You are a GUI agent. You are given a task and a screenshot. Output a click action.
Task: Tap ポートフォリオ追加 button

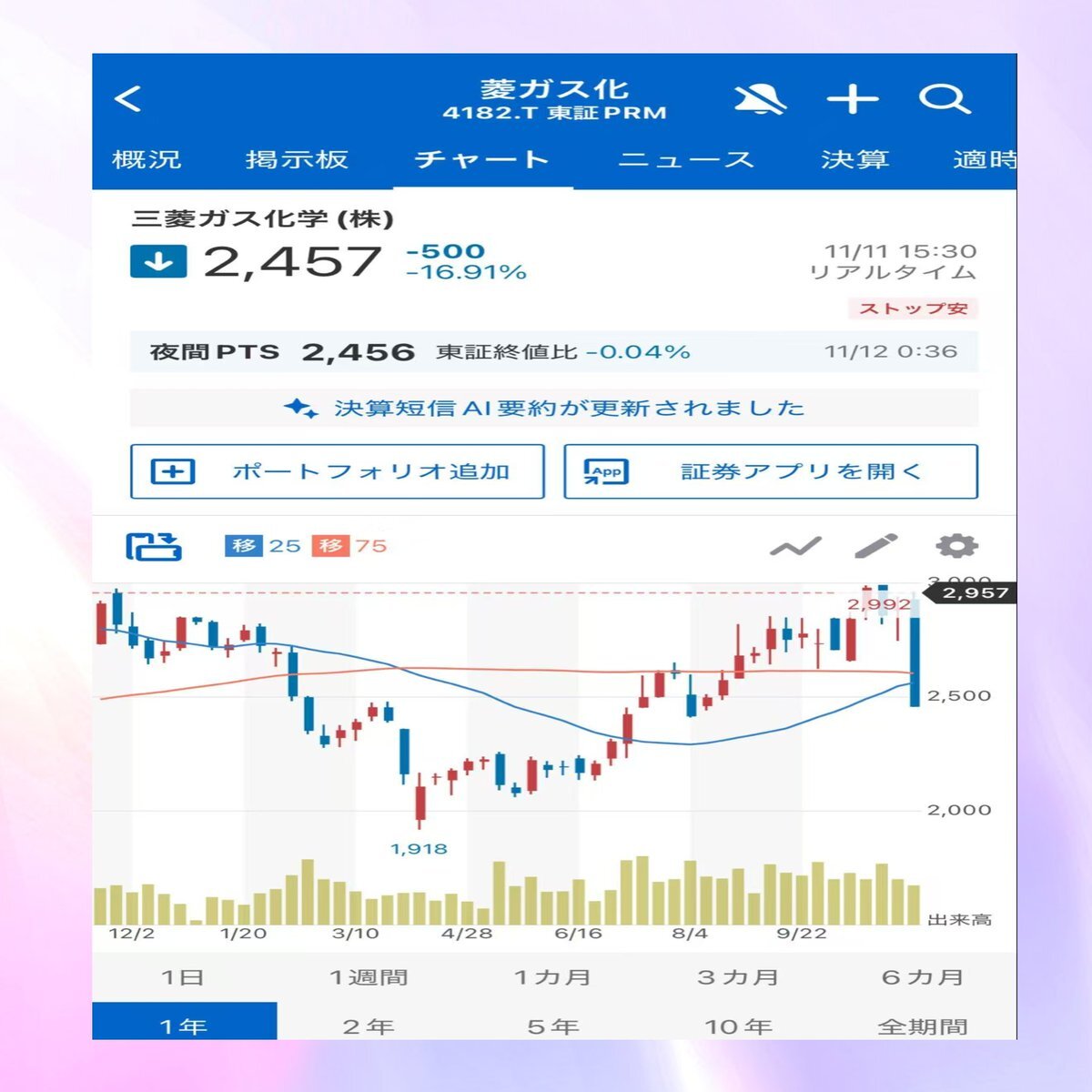tap(338, 471)
